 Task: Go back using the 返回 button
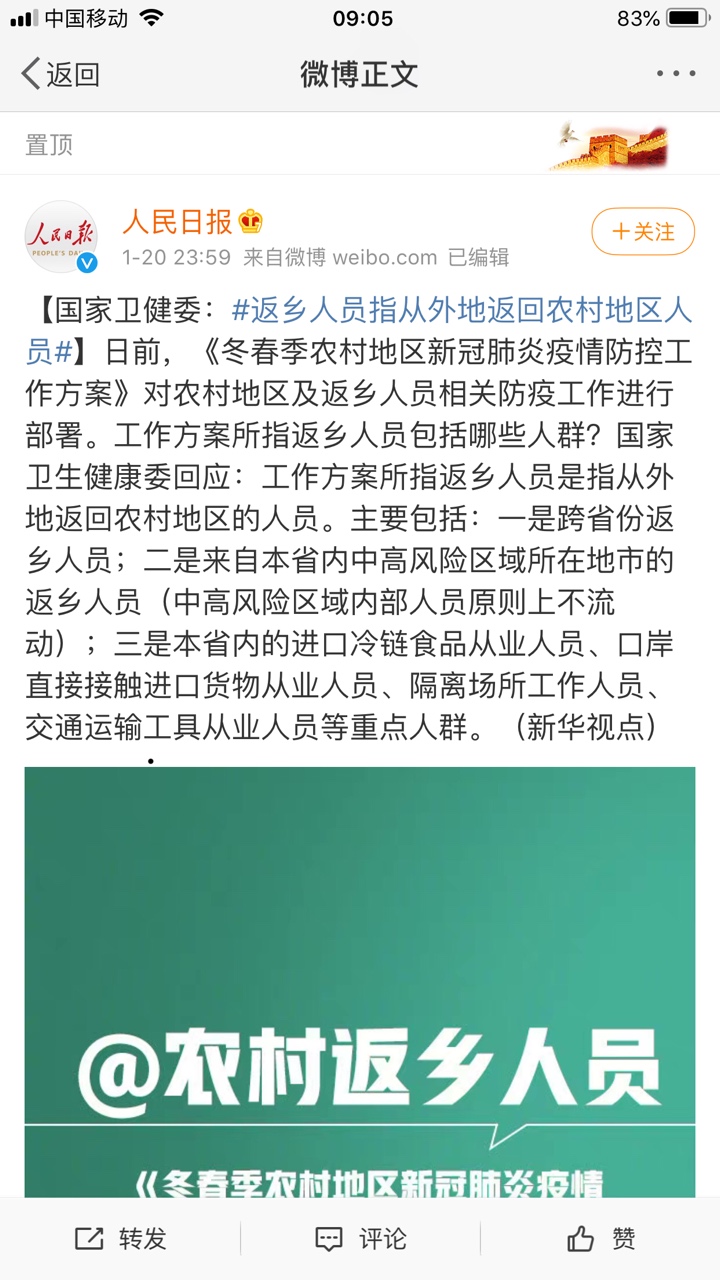[60, 74]
